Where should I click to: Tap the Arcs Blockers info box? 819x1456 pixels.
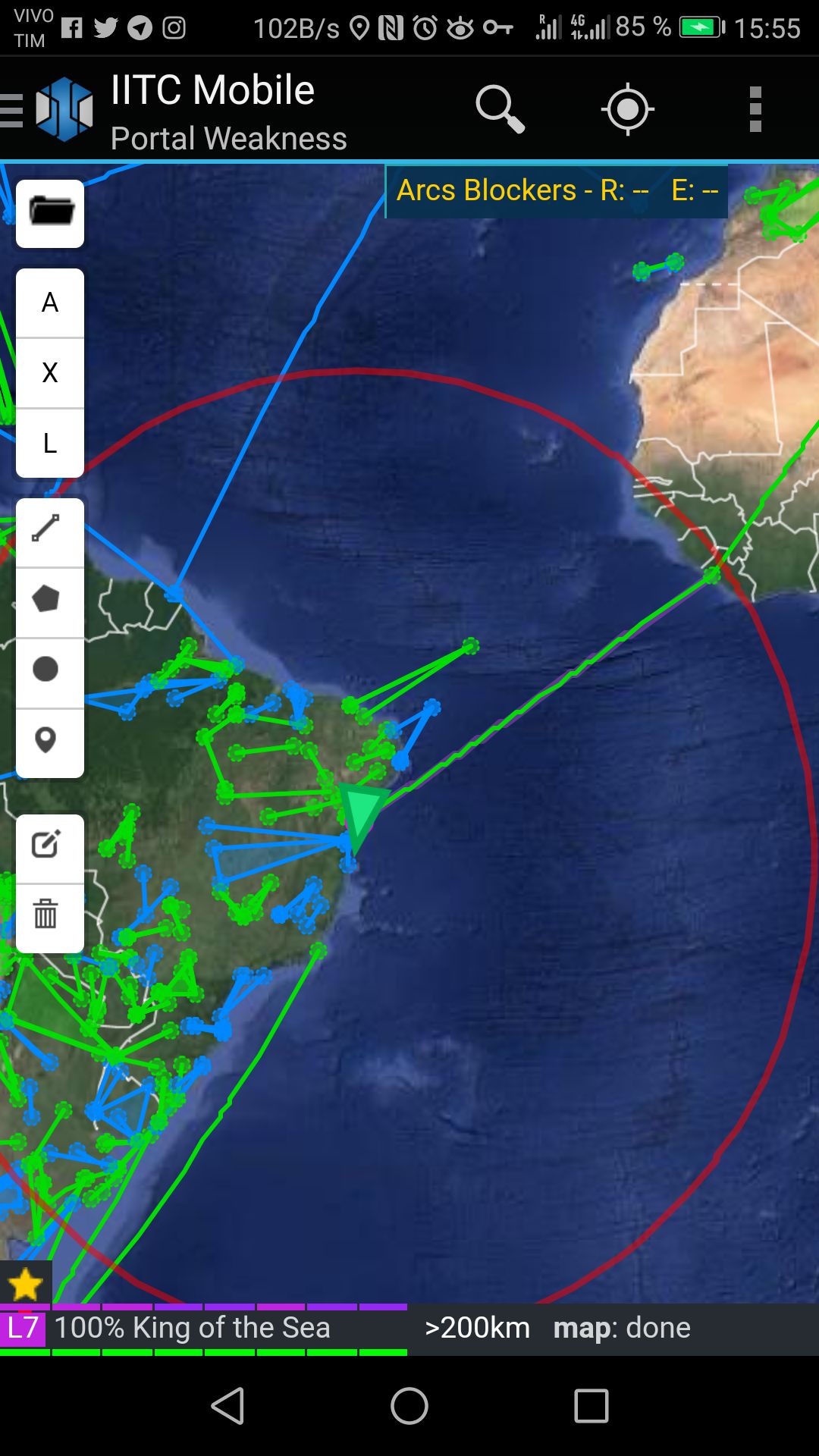[557, 190]
